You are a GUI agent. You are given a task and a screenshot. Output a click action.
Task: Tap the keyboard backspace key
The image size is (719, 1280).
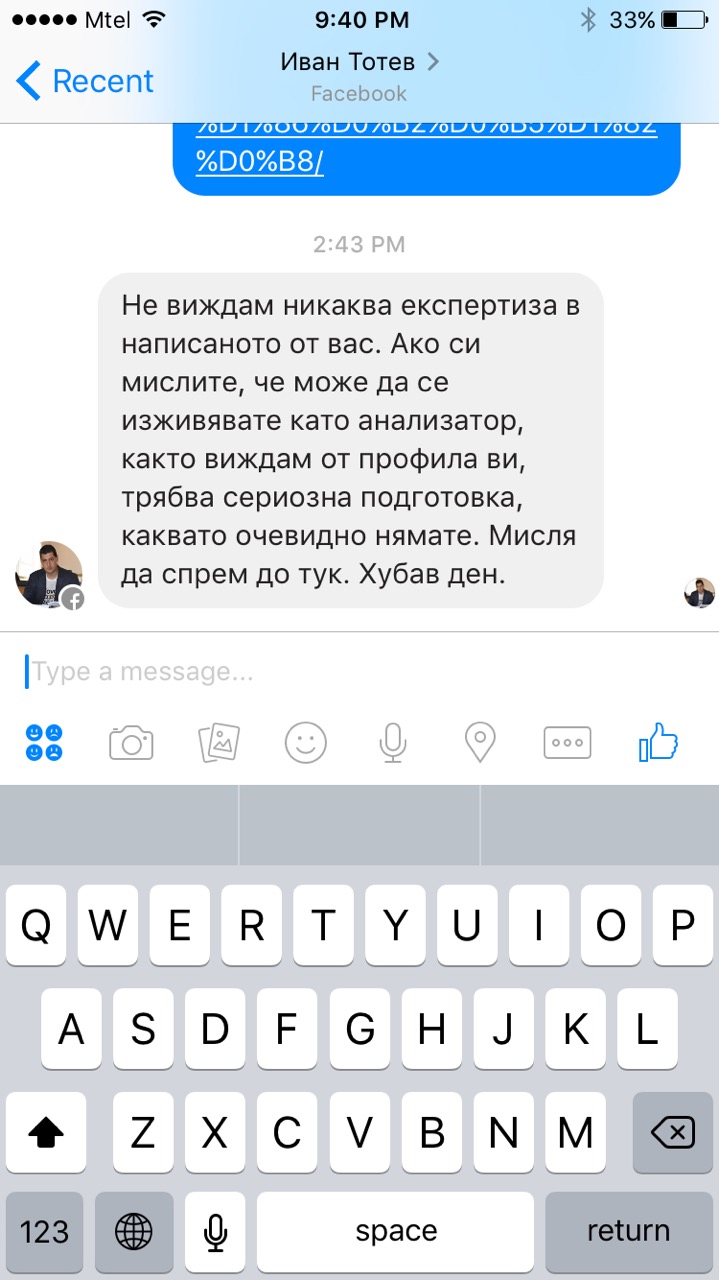pos(672,1133)
